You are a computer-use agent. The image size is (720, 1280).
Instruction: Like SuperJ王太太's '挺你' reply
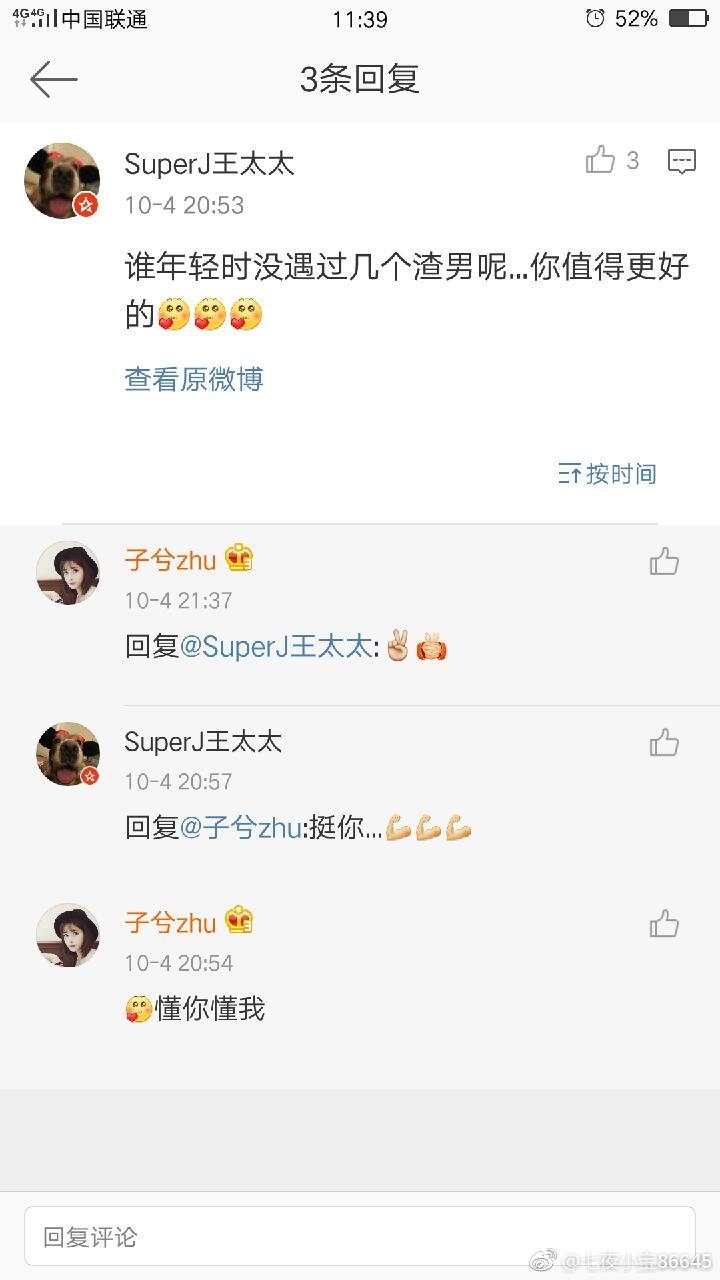click(x=665, y=743)
